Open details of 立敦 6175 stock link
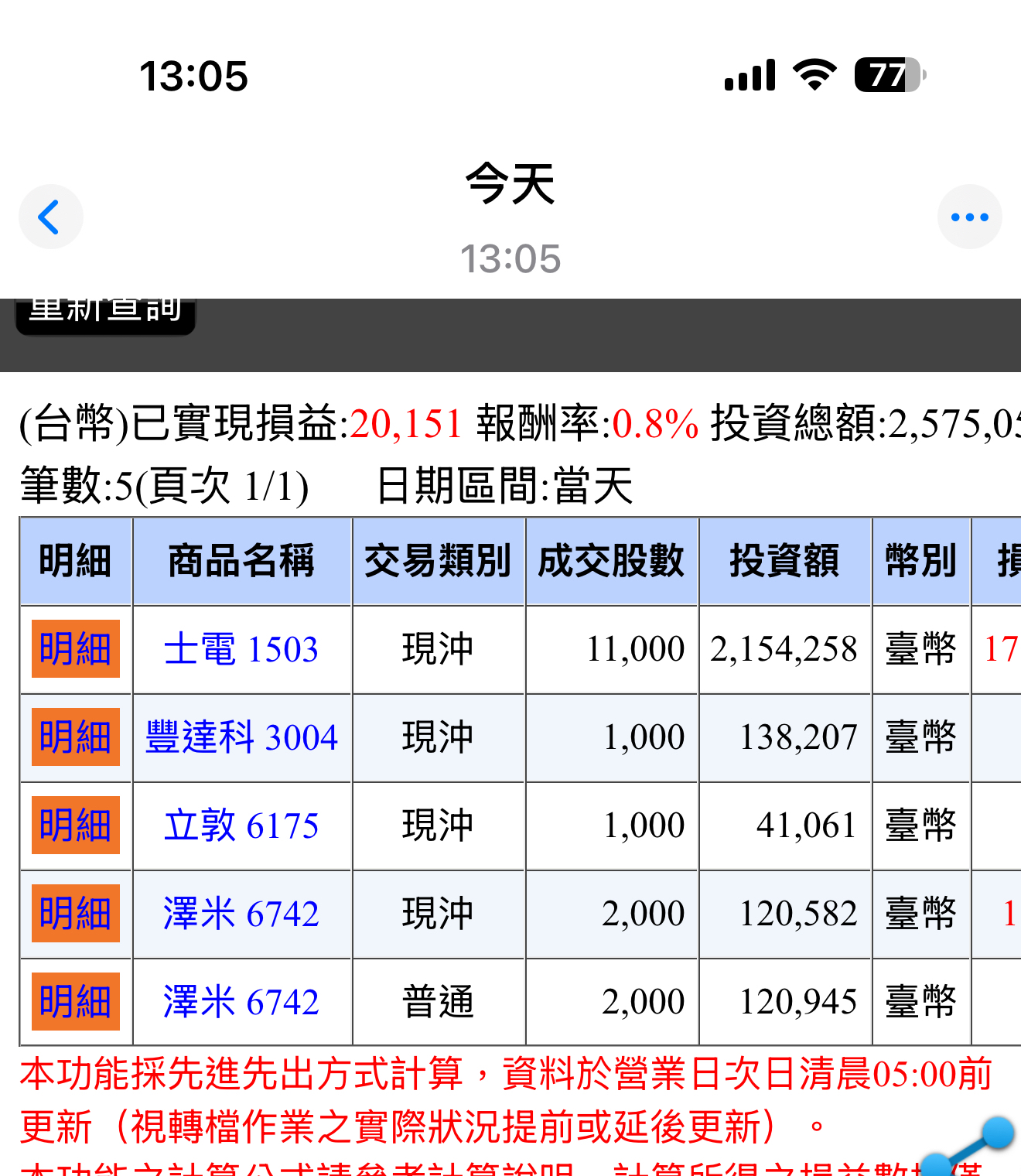1021x1176 pixels. [x=242, y=826]
